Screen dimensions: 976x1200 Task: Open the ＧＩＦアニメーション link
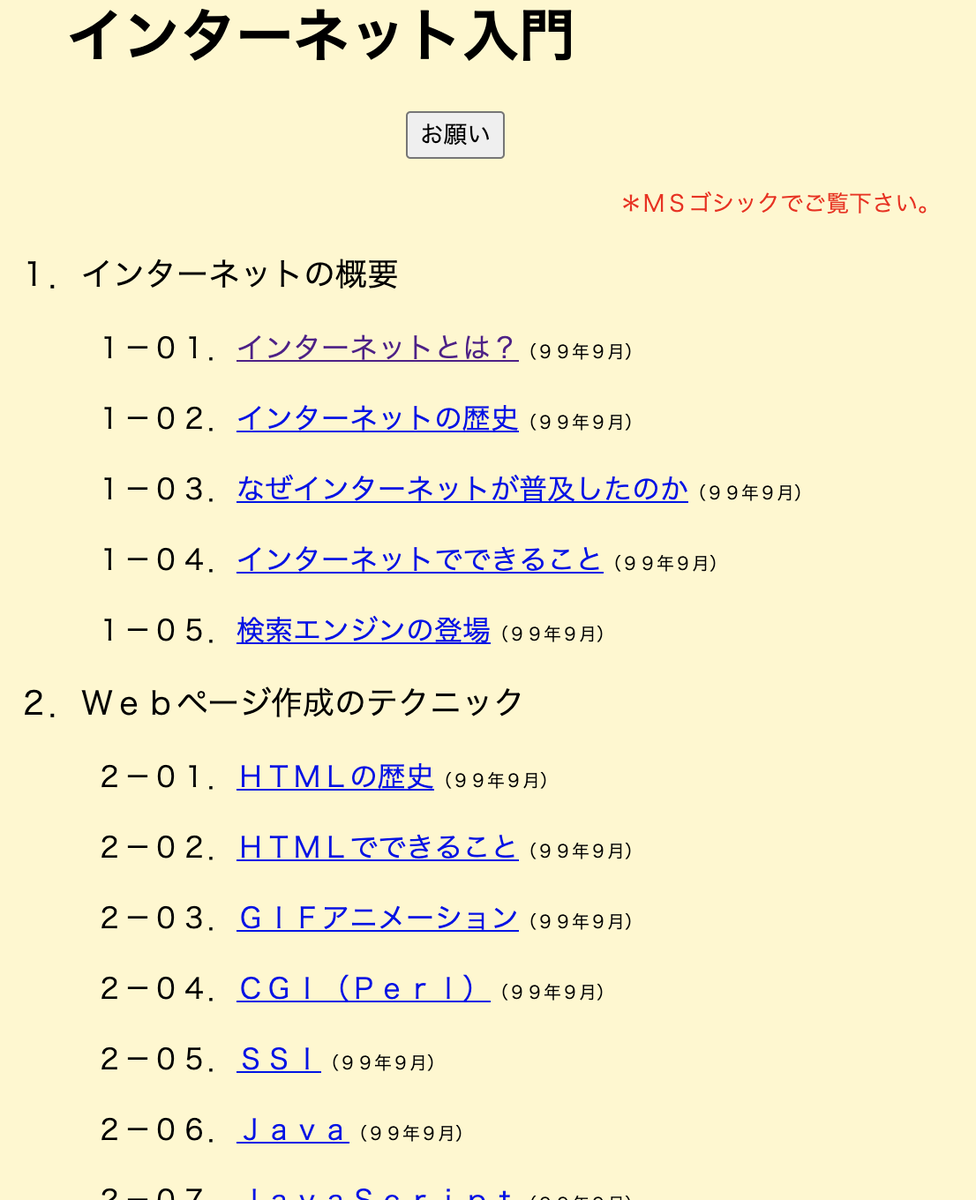[377, 918]
